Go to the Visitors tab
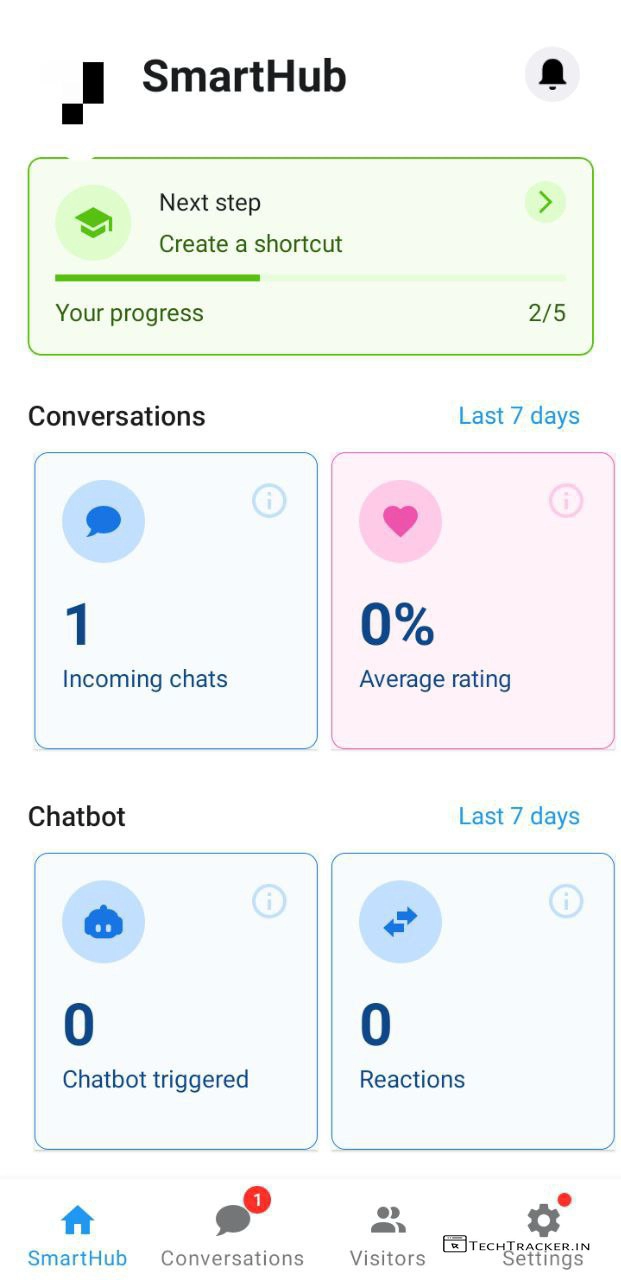Image resolution: width=621 pixels, height=1280 pixels. (x=388, y=1234)
